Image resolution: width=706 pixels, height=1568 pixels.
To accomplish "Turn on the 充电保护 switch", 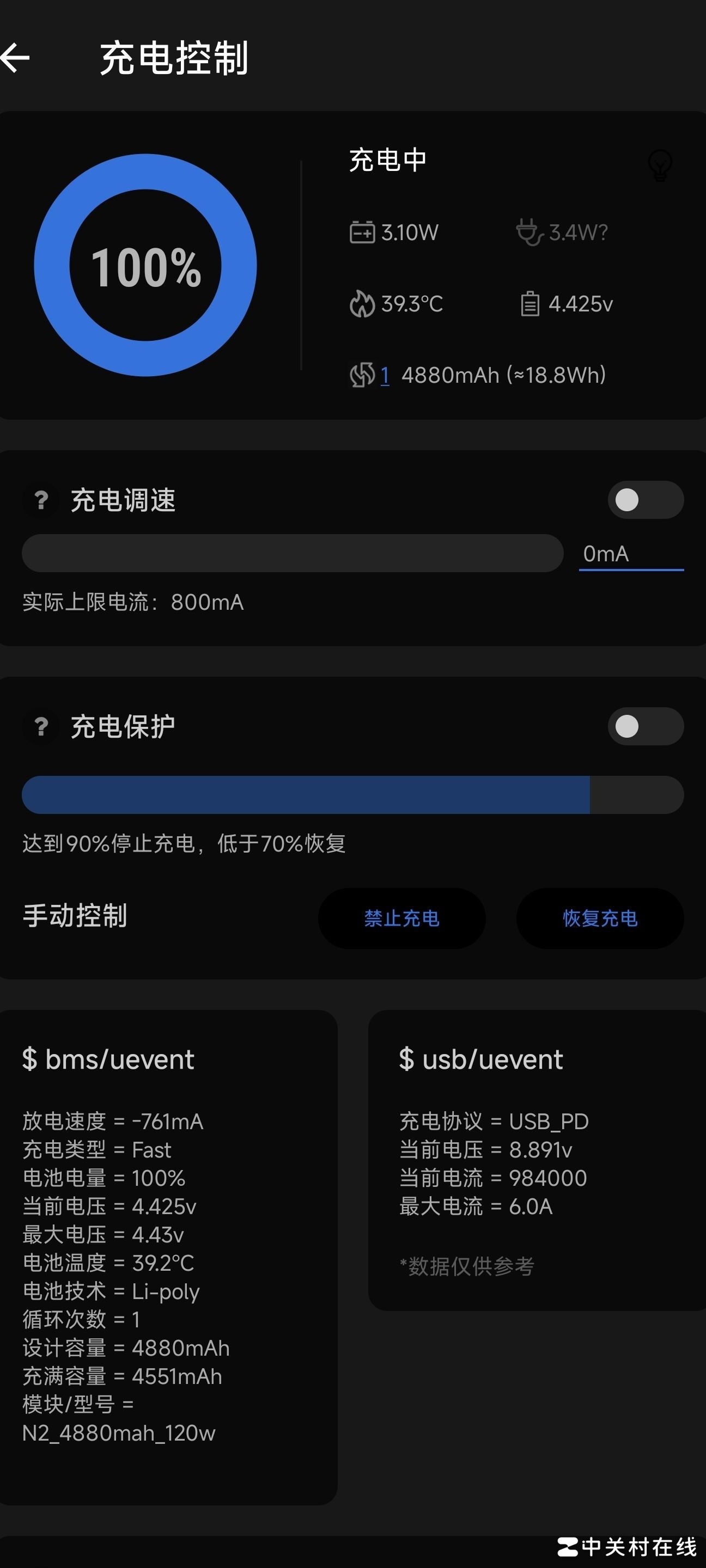I will (x=645, y=727).
